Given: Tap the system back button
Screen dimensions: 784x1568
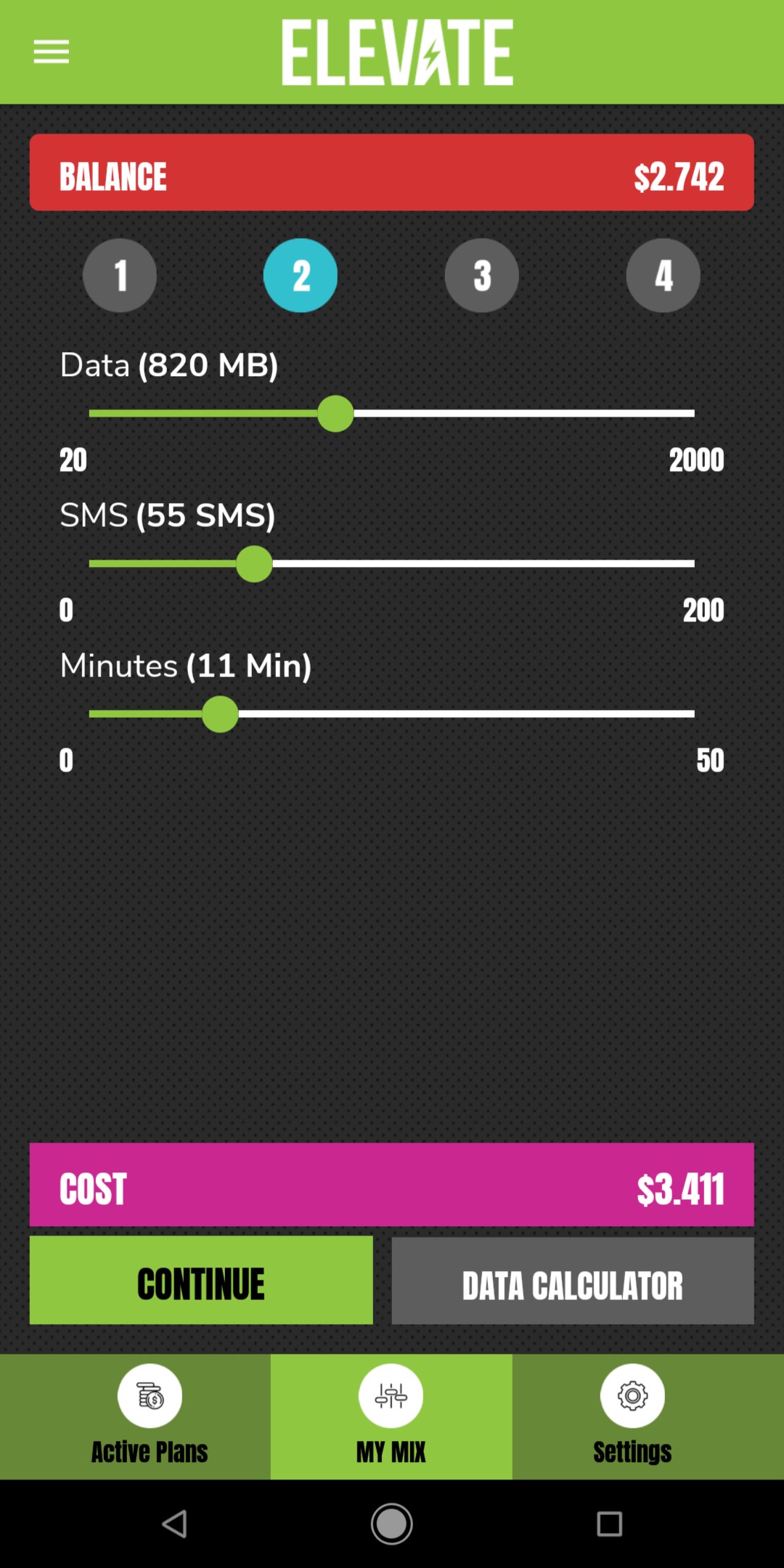Looking at the screenshot, I should pyautogui.click(x=174, y=1524).
